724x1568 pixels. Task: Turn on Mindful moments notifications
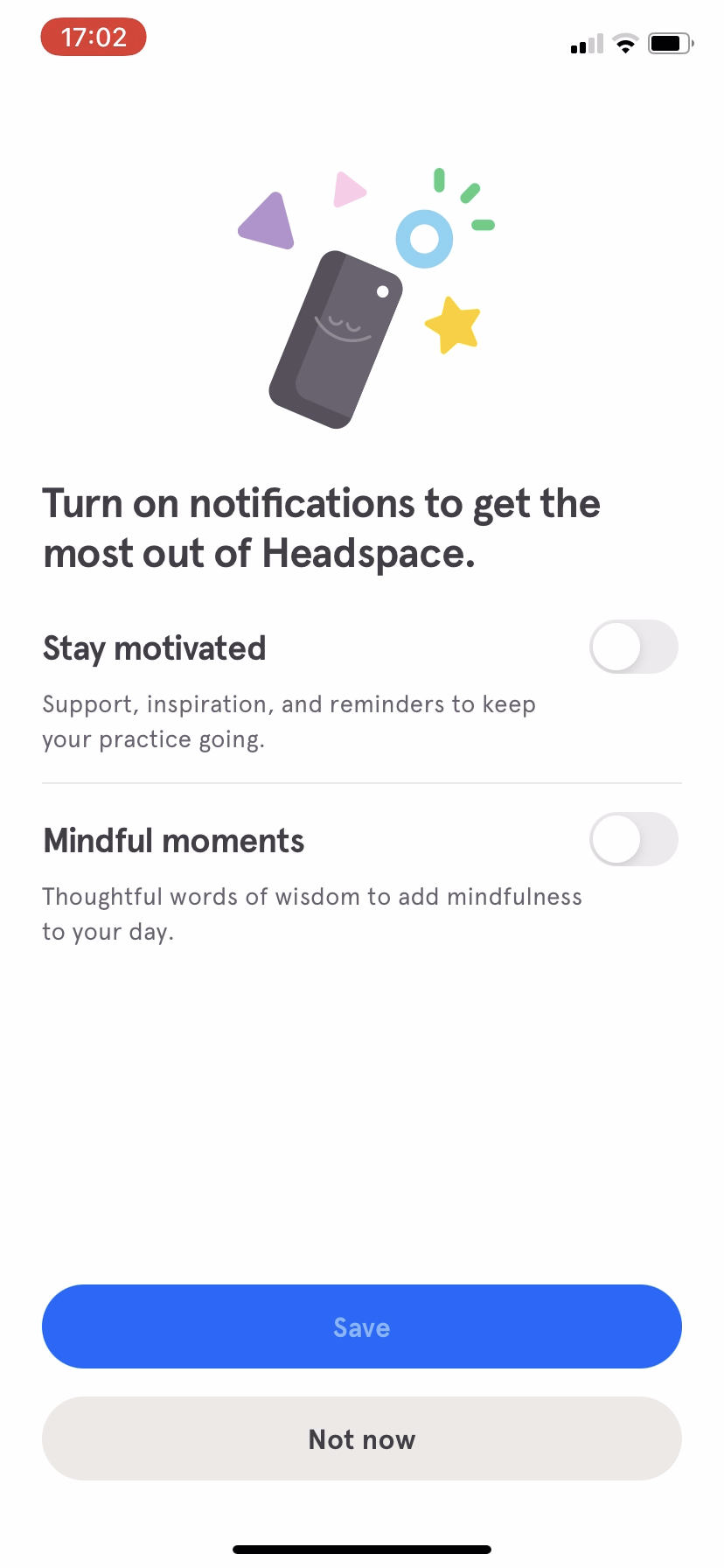pos(634,838)
